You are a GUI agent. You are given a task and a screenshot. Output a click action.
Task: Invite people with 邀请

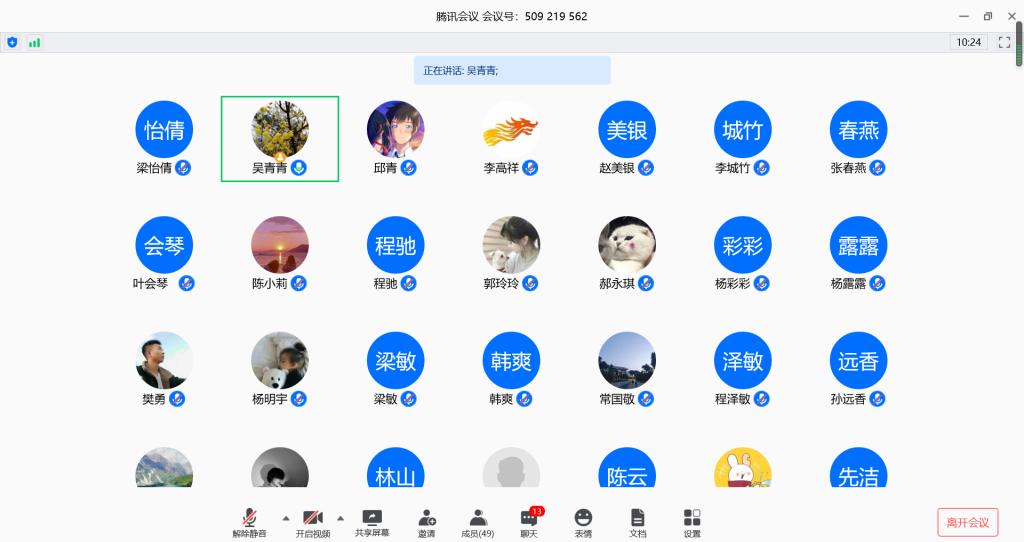coord(427,521)
